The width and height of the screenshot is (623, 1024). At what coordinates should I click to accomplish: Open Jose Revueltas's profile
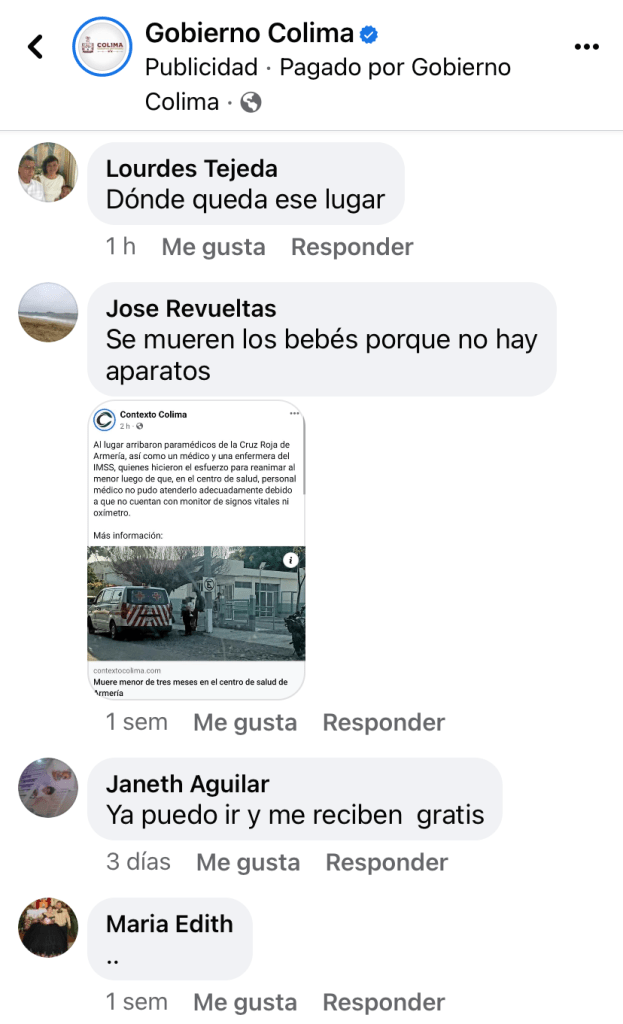(191, 308)
